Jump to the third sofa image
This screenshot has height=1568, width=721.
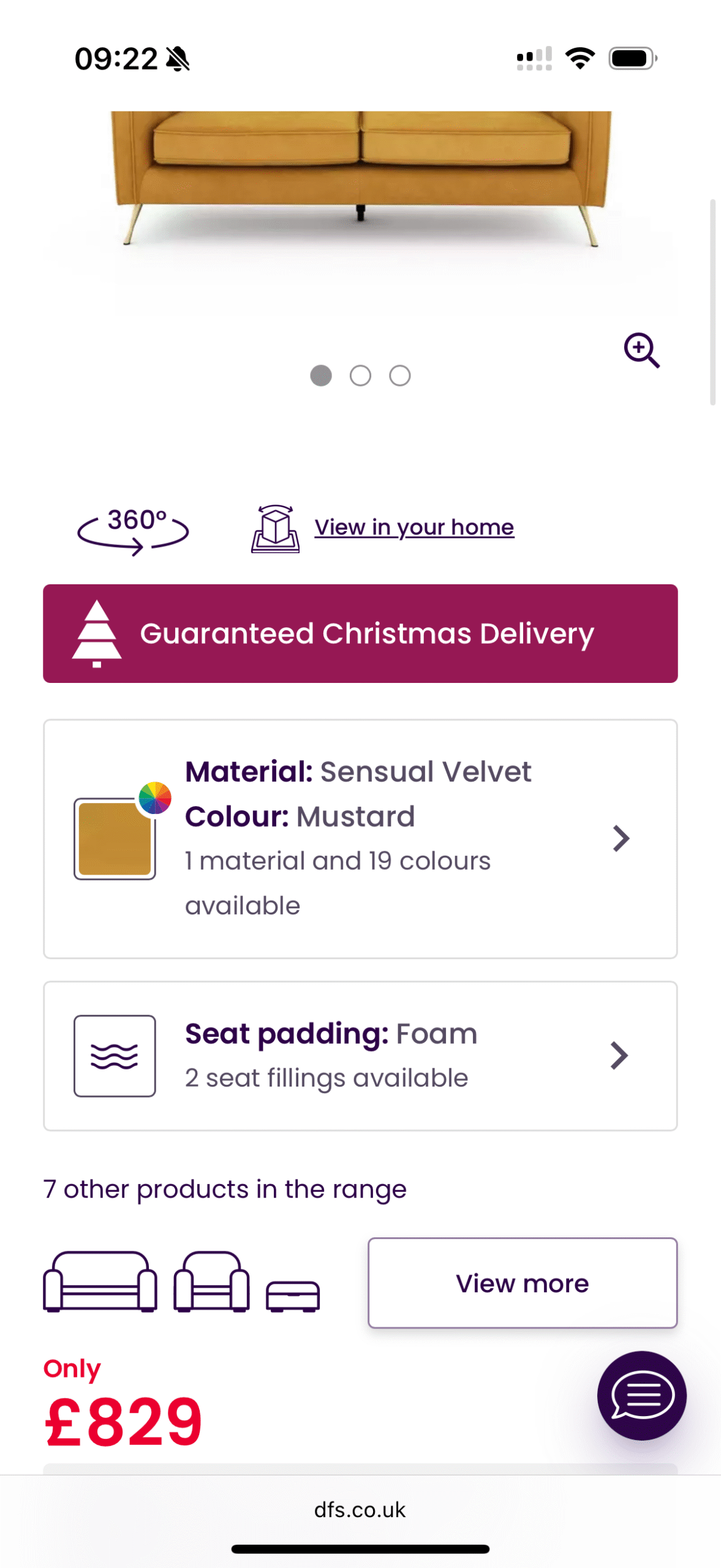click(x=399, y=375)
